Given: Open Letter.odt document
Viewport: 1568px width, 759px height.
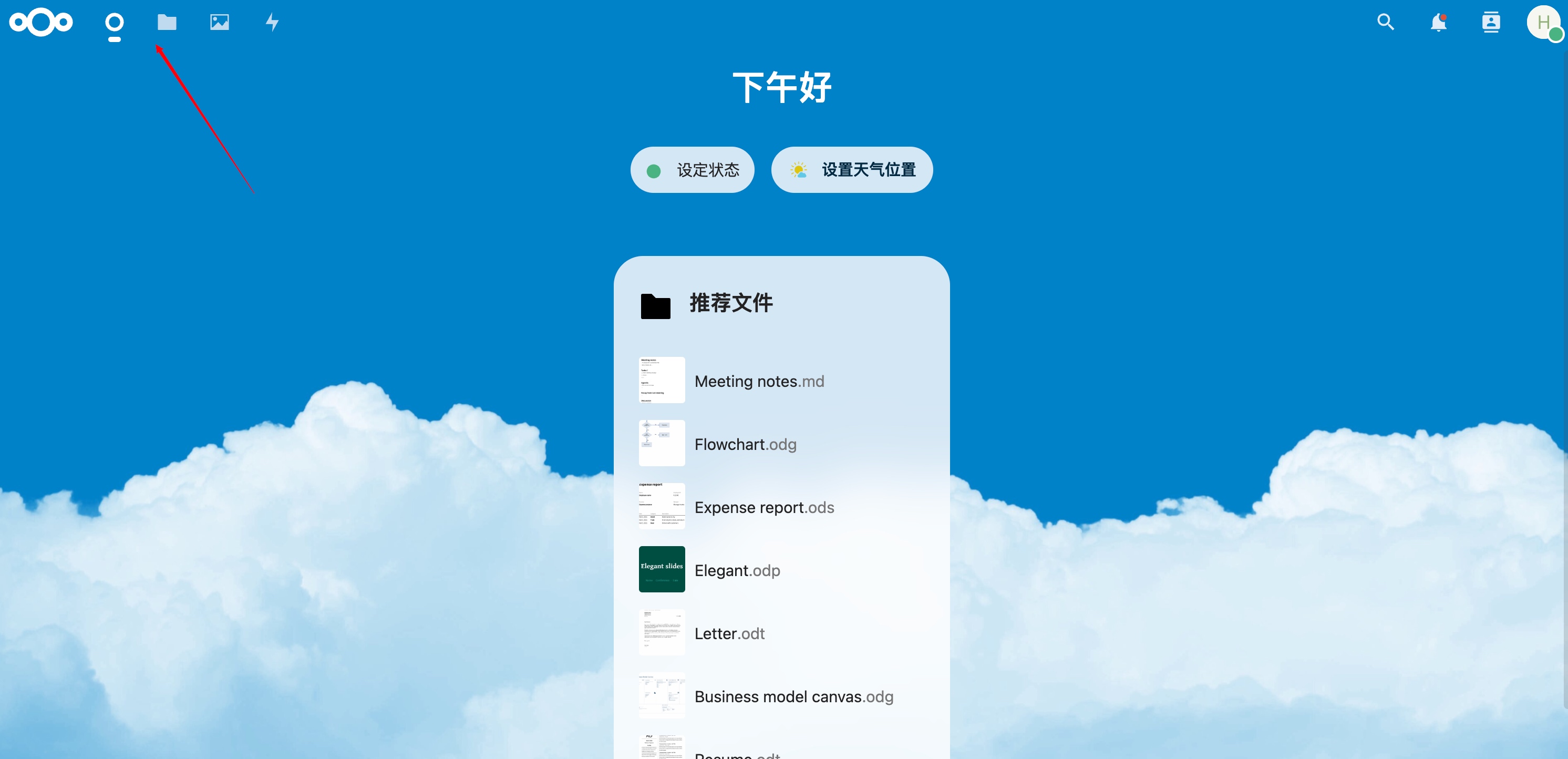Looking at the screenshot, I should [x=729, y=633].
